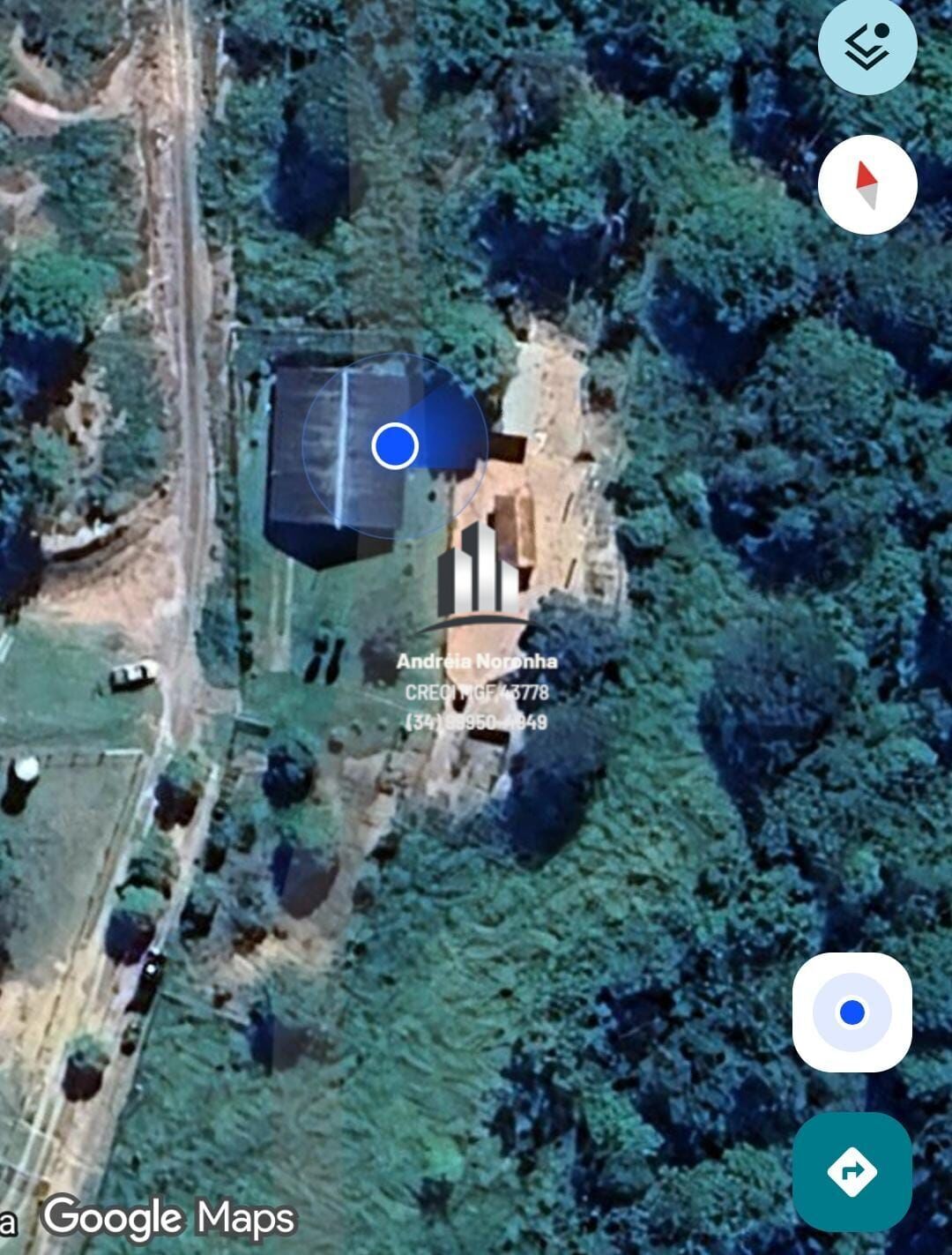Open the directions button

pyautogui.click(x=852, y=1171)
